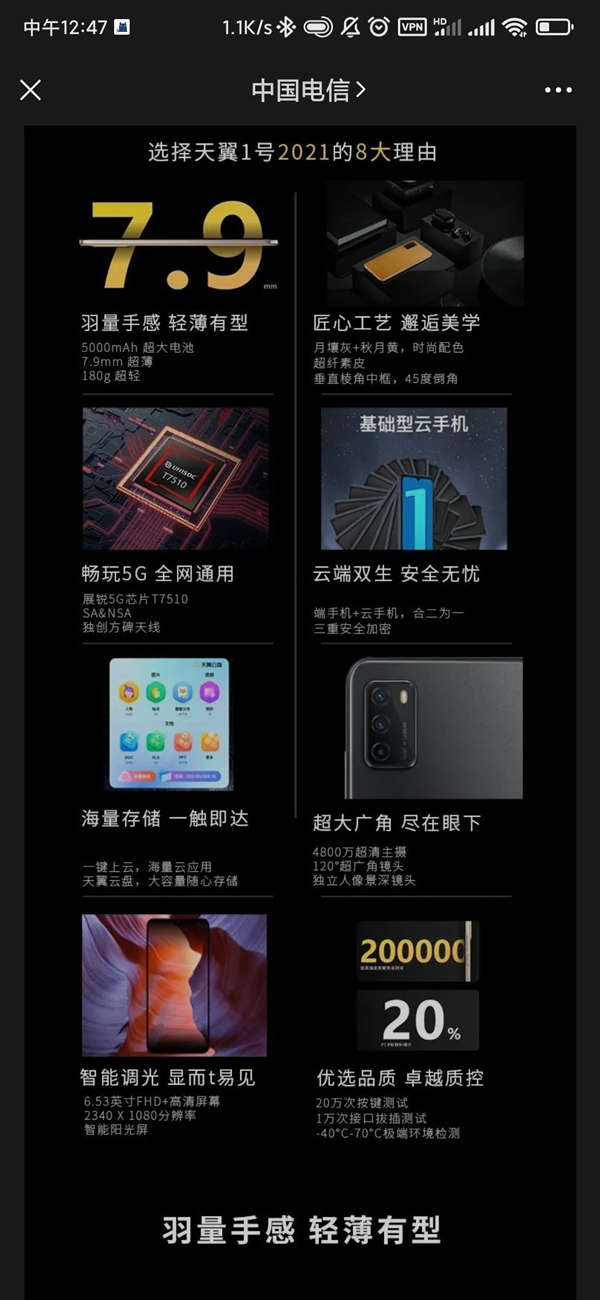600x1300 pixels.
Task: Open the 中国电信 account title link
Action: [x=308, y=90]
